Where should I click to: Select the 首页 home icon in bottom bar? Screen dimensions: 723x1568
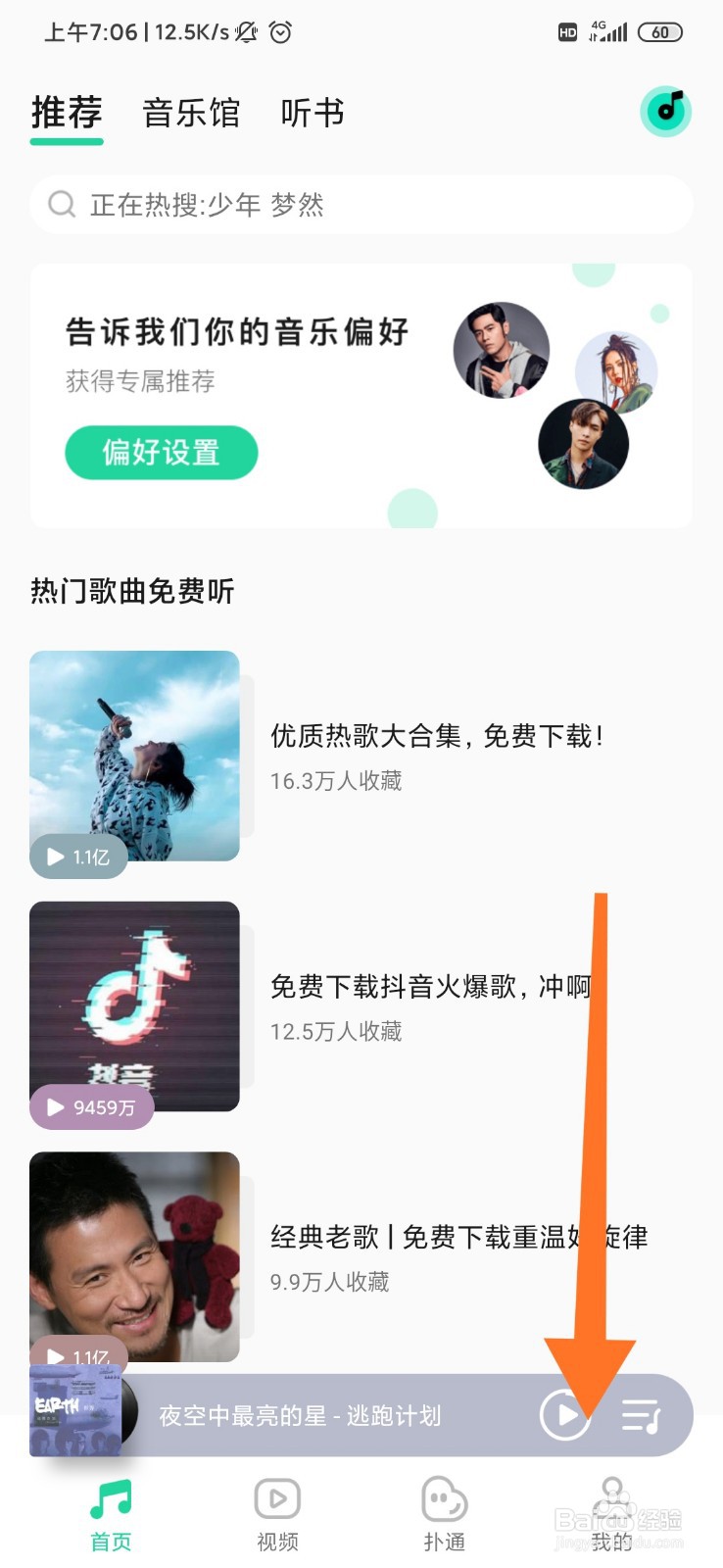(x=109, y=1496)
